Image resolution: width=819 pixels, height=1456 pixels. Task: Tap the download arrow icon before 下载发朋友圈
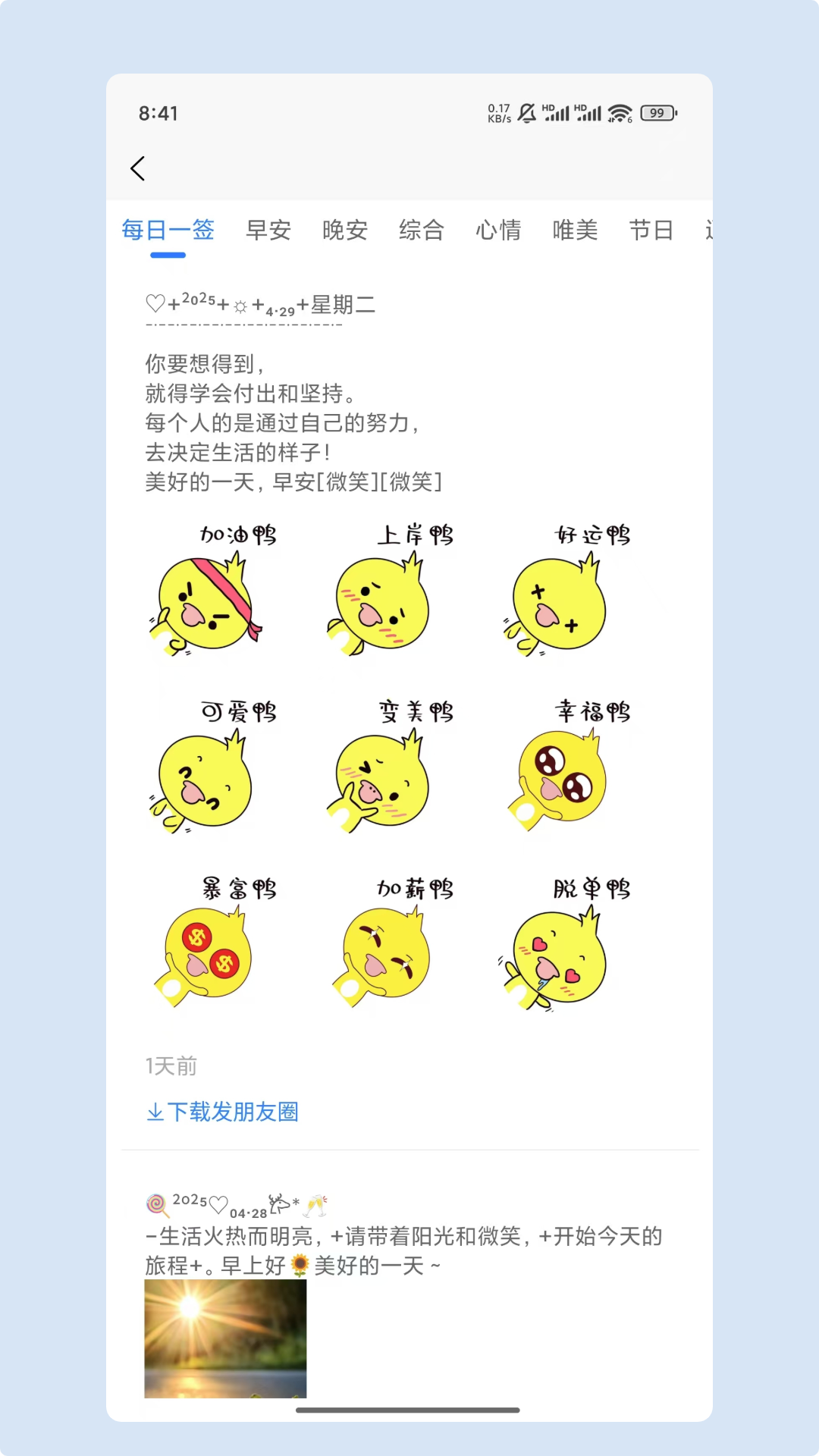[x=155, y=1112]
